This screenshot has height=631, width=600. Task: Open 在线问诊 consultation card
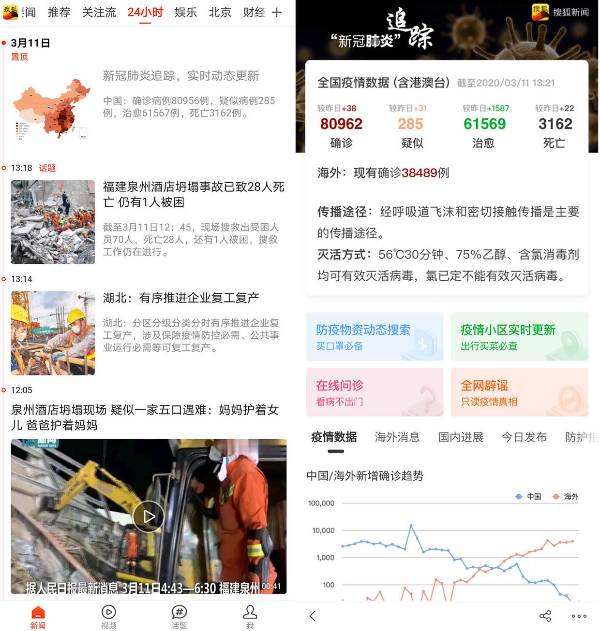pos(374,392)
